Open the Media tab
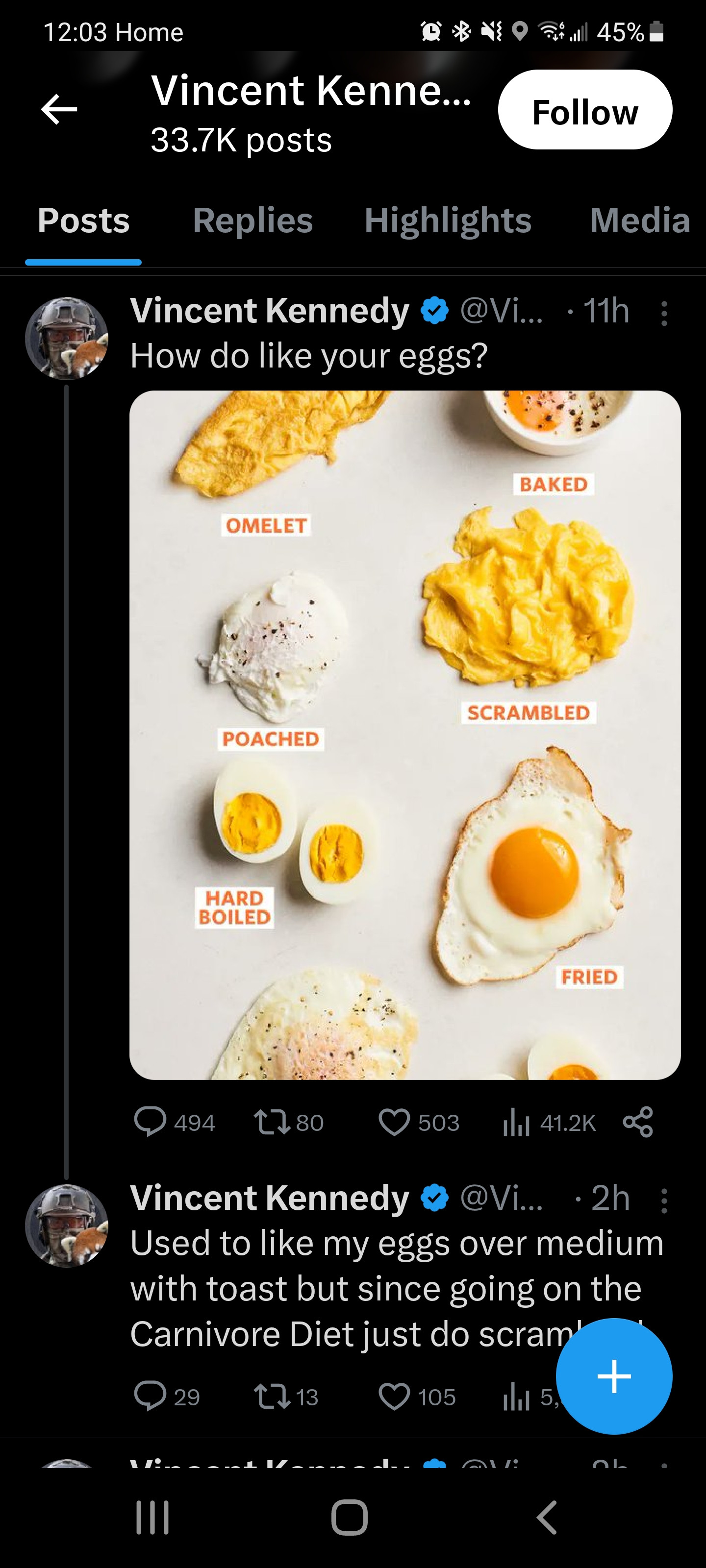Screen dimensions: 706x1568 point(639,220)
